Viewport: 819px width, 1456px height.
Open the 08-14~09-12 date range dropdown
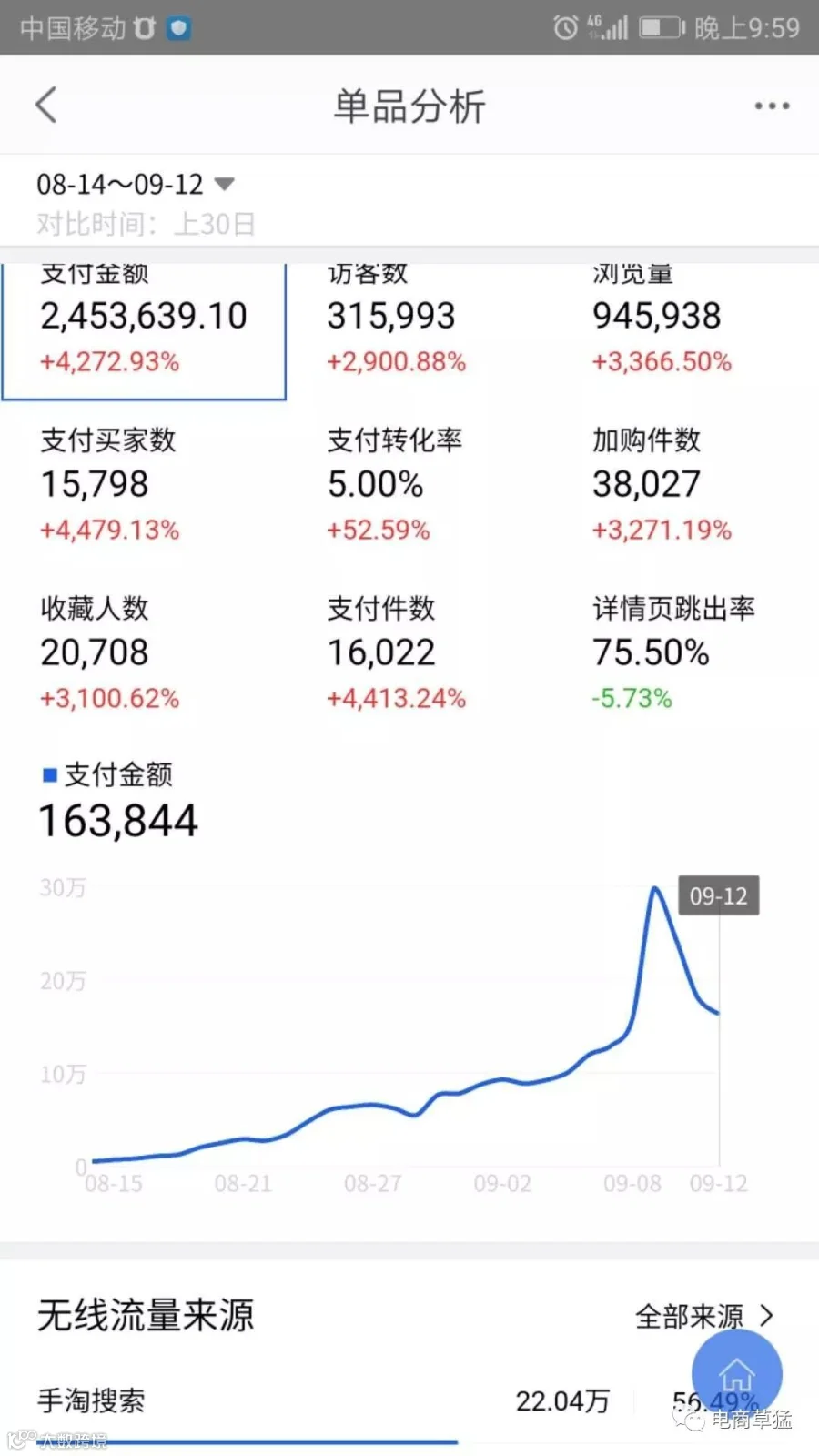point(136,185)
